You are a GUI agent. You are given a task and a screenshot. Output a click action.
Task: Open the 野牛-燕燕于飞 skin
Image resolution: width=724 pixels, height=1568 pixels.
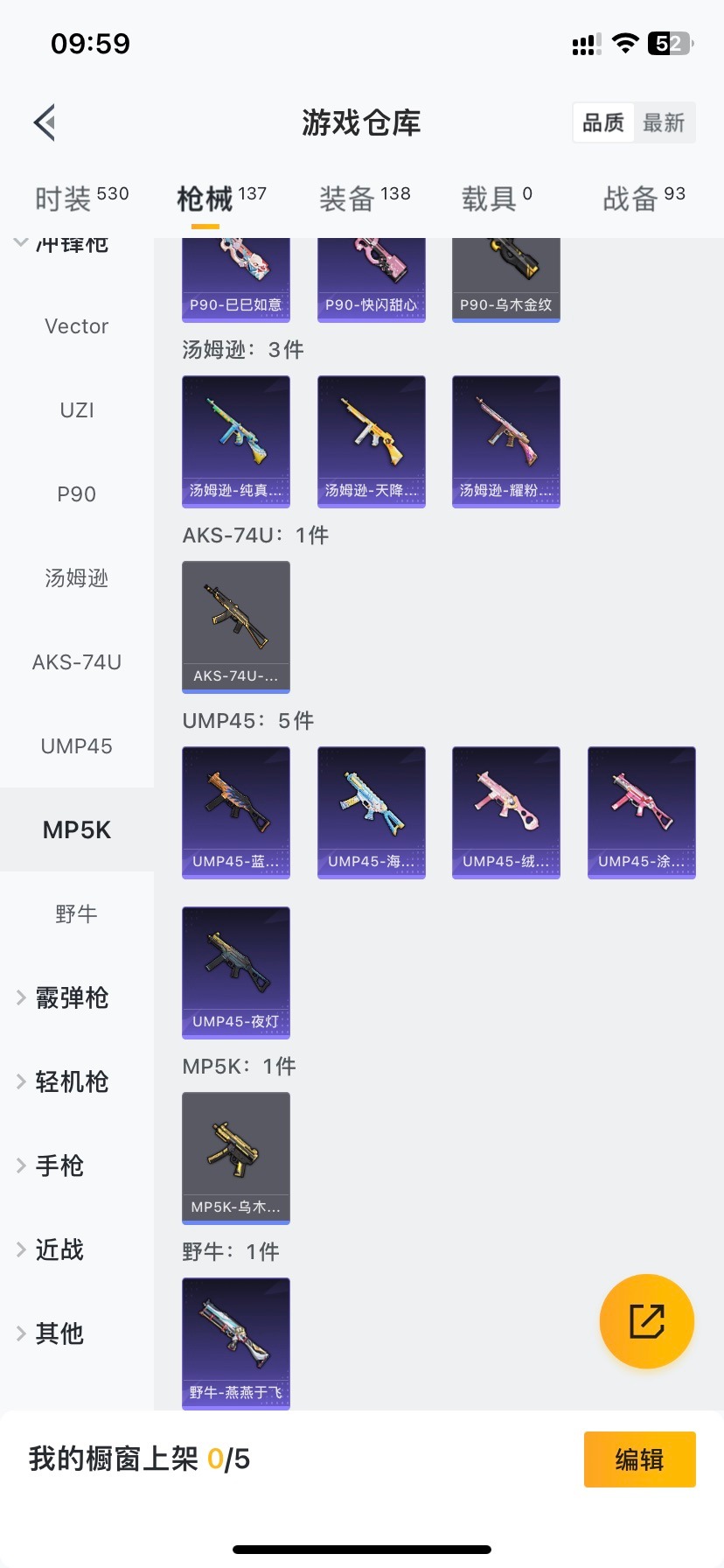point(236,1343)
